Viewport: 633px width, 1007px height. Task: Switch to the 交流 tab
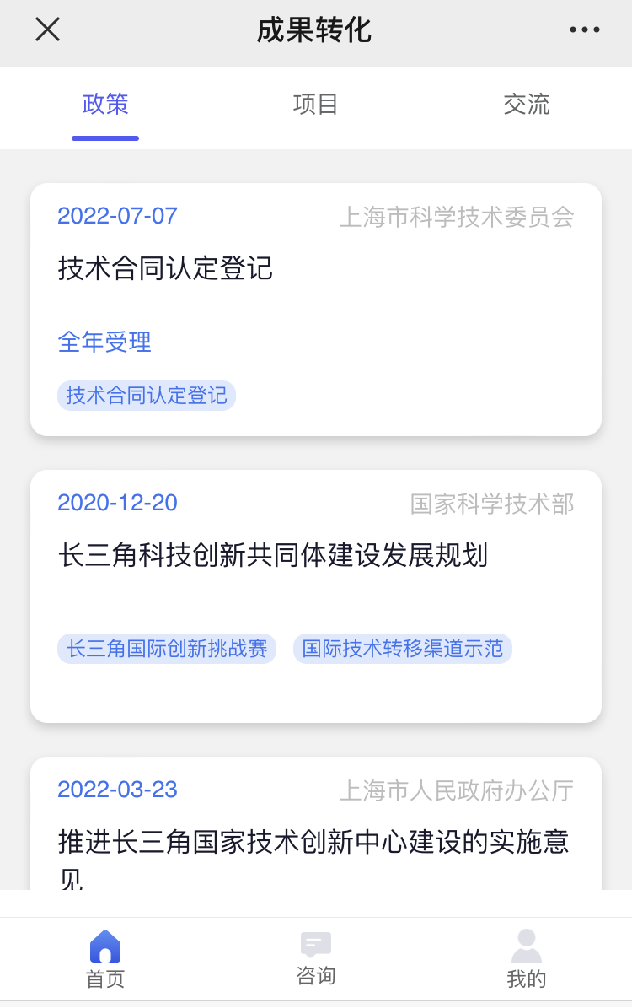(x=527, y=105)
